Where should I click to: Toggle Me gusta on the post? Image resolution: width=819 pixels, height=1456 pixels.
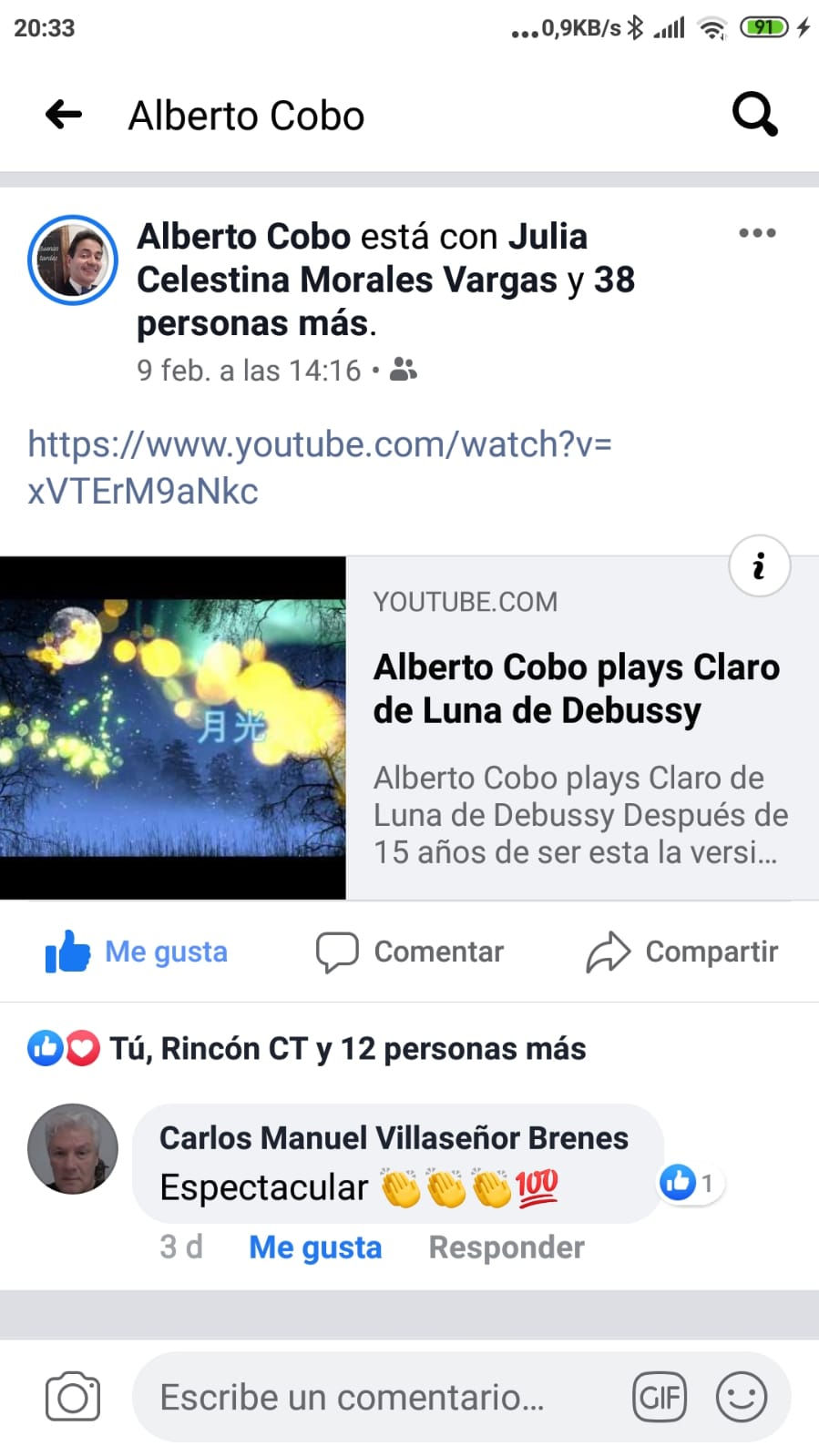point(137,952)
